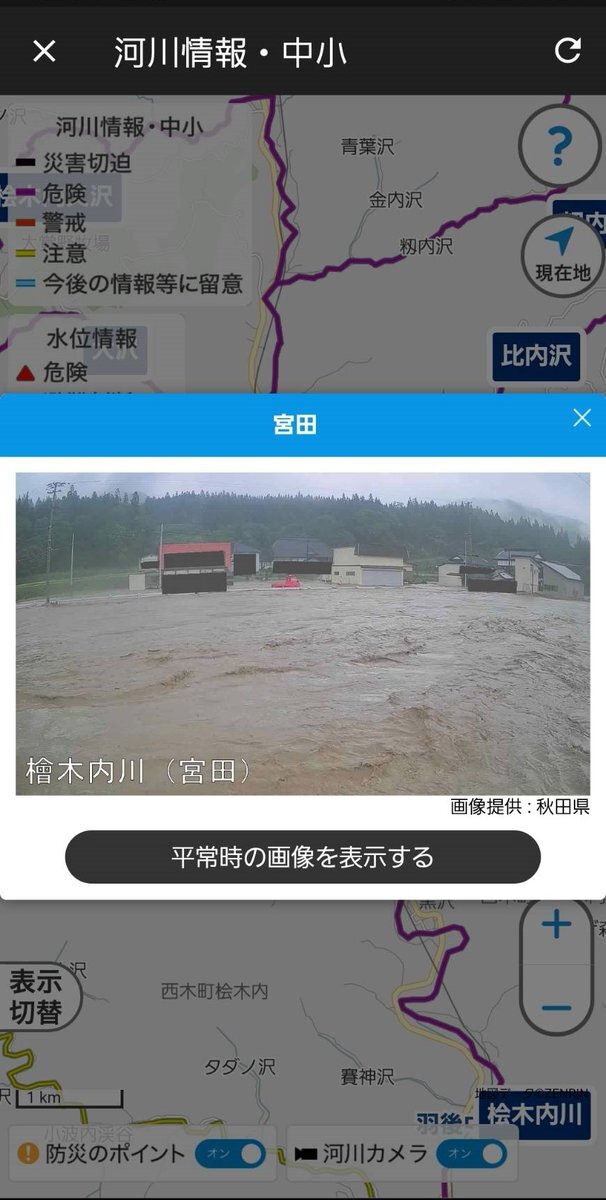Screen dimensions: 606x1200
Task: Refresh the river information page
Action: point(567,51)
